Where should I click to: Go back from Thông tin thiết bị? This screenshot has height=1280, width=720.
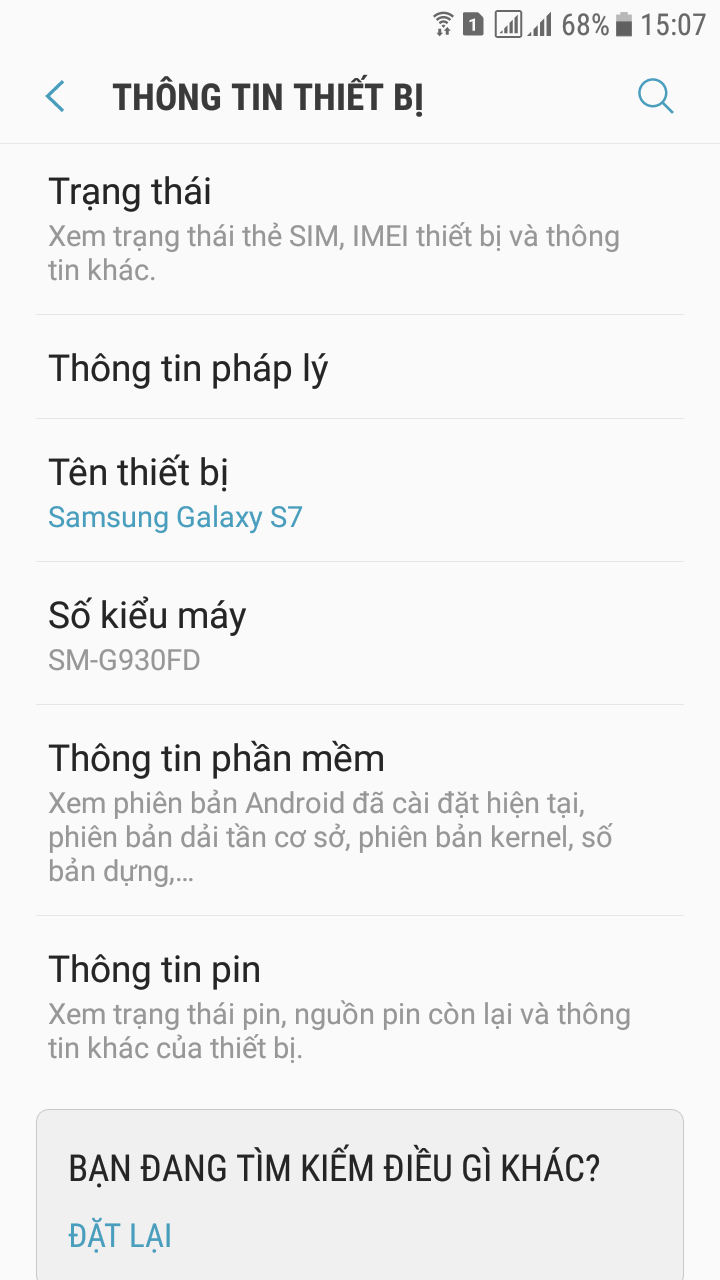point(55,97)
